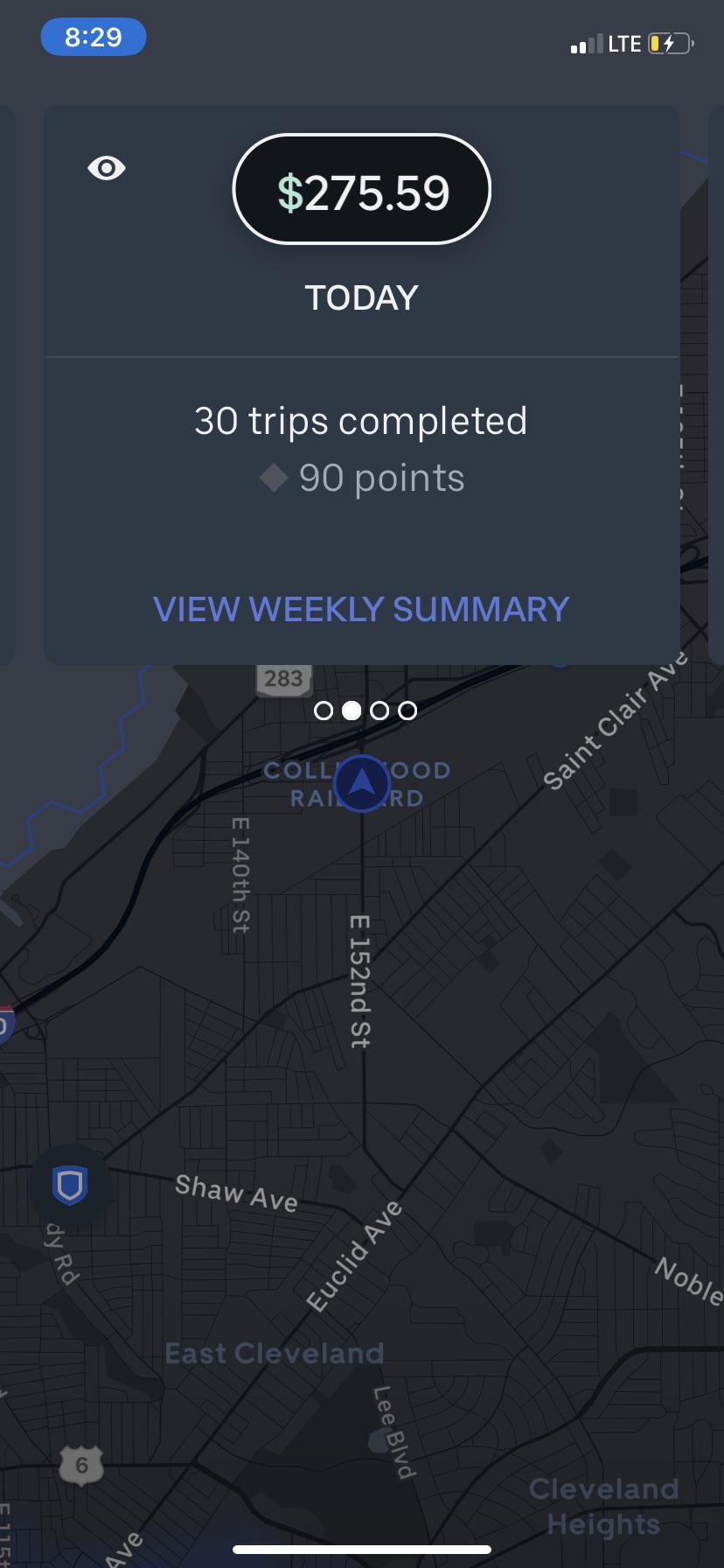Open the Safety Toolkit shield icon
Screen dimensions: 724x1568
70,1188
